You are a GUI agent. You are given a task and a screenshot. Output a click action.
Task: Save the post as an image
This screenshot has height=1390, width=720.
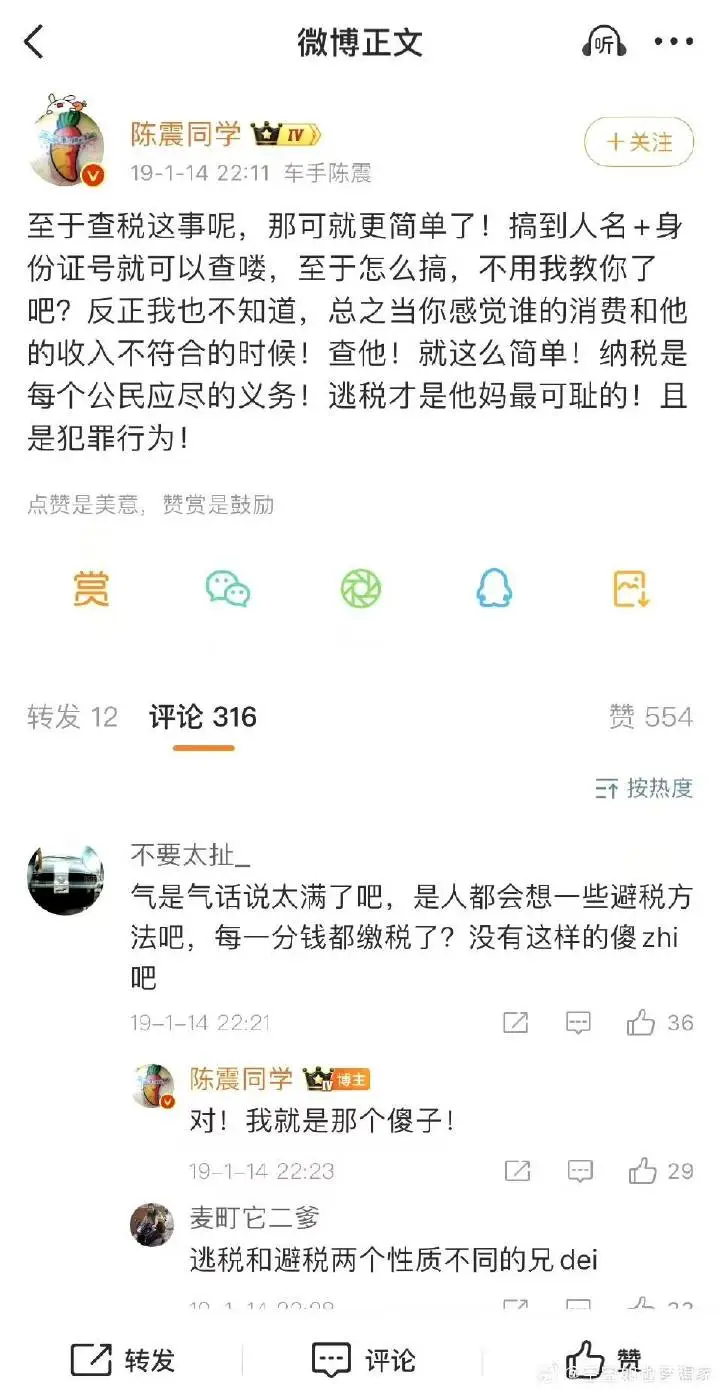point(632,589)
